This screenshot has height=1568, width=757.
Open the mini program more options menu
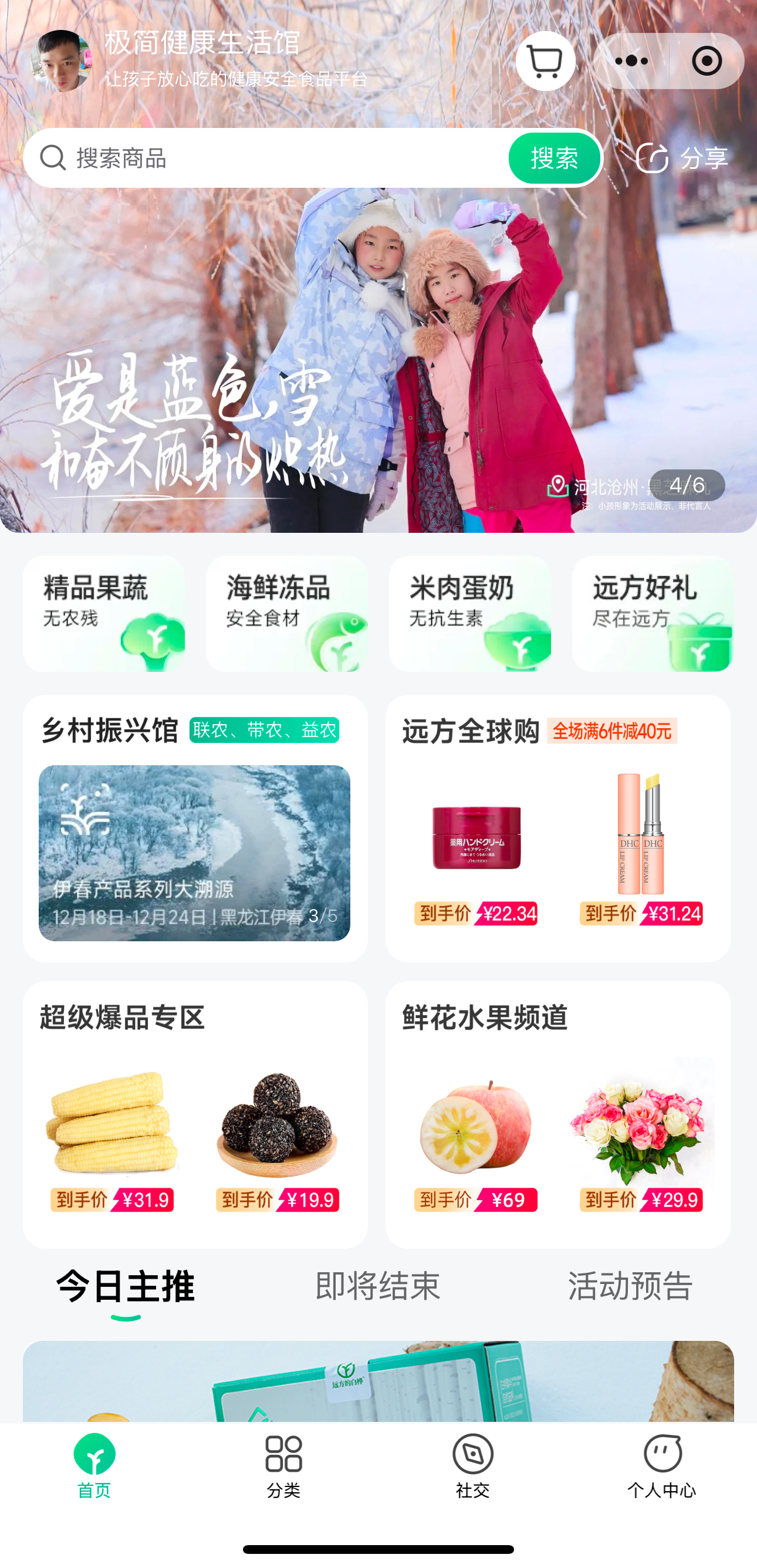(631, 62)
